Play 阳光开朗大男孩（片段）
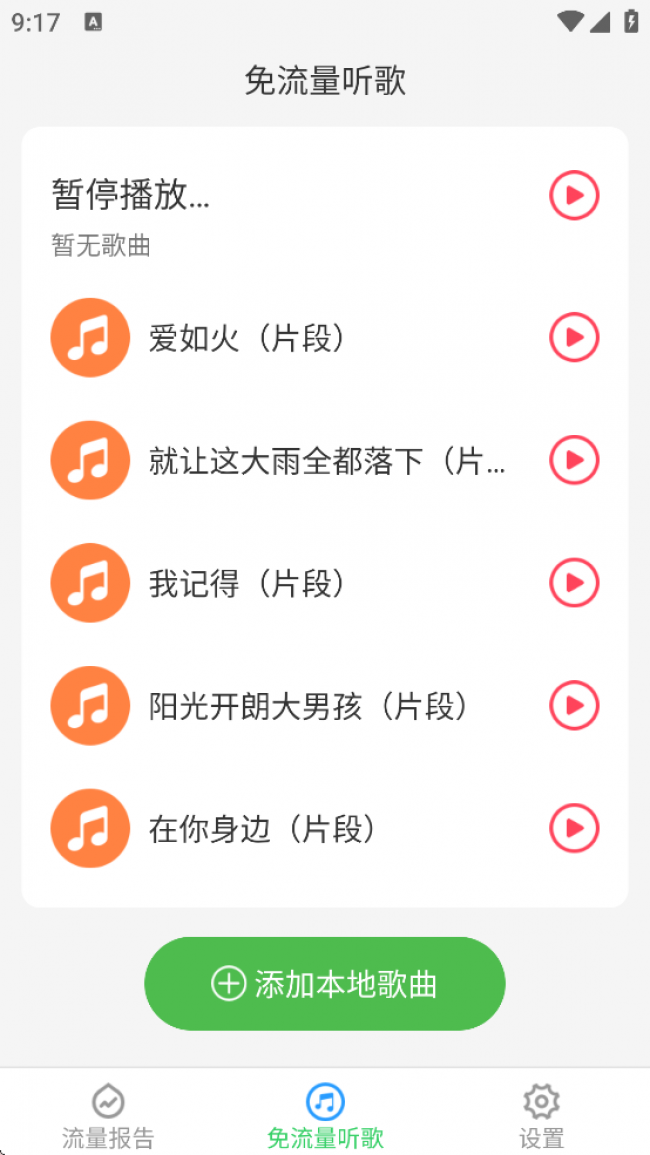650x1155 pixels. tap(574, 706)
